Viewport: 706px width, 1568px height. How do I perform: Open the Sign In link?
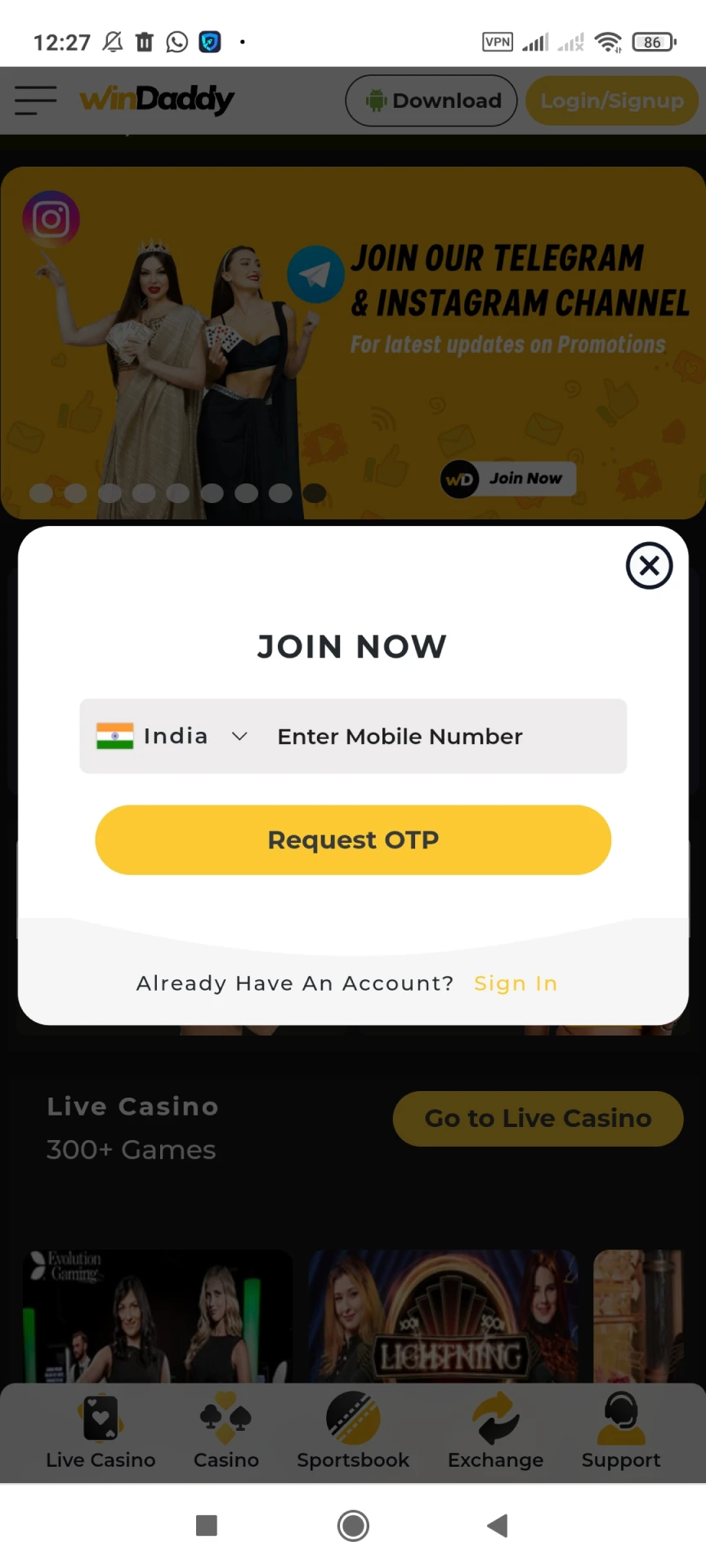[x=516, y=983]
